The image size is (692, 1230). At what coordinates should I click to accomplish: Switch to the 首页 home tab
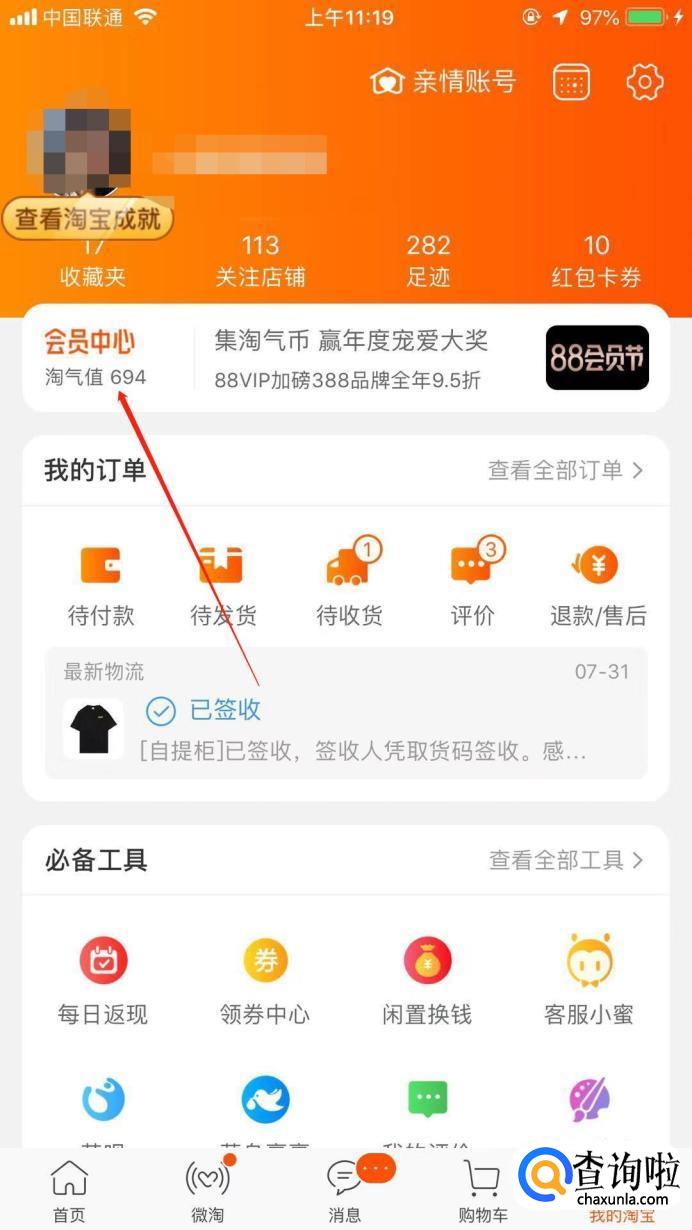pyautogui.click(x=69, y=1192)
